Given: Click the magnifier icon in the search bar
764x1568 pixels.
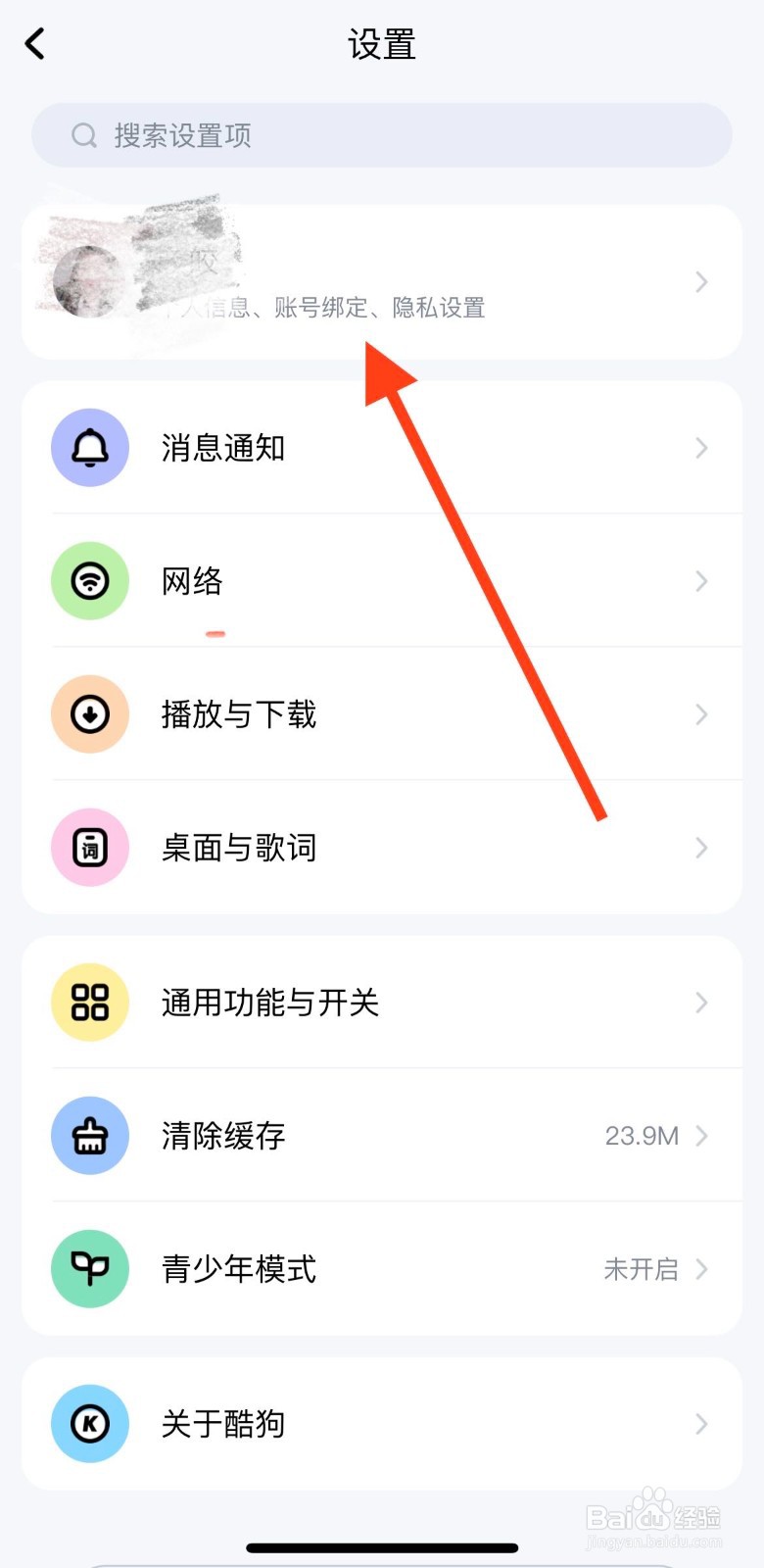Looking at the screenshot, I should pos(83,135).
